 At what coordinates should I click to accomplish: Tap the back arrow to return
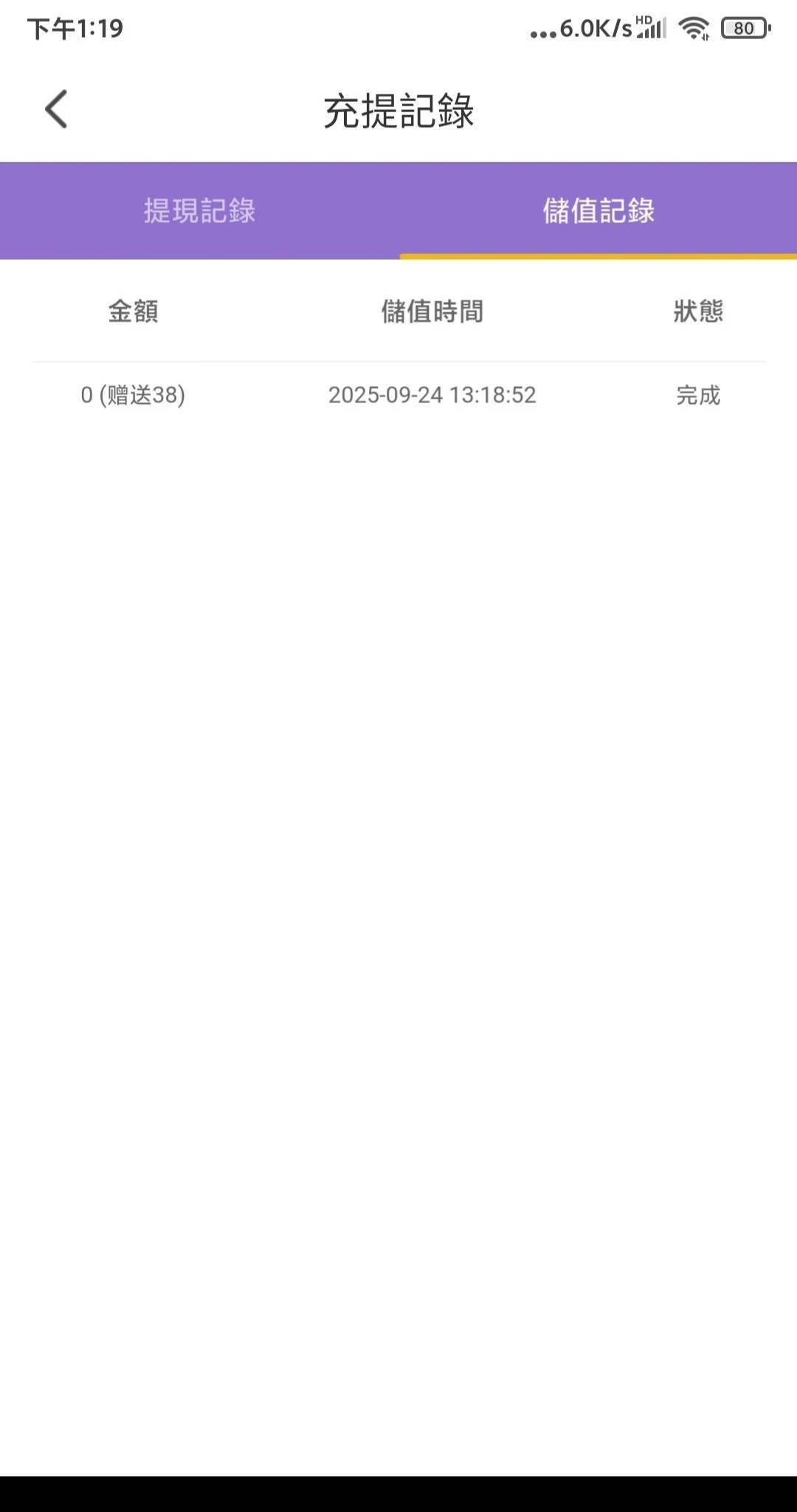click(x=55, y=109)
